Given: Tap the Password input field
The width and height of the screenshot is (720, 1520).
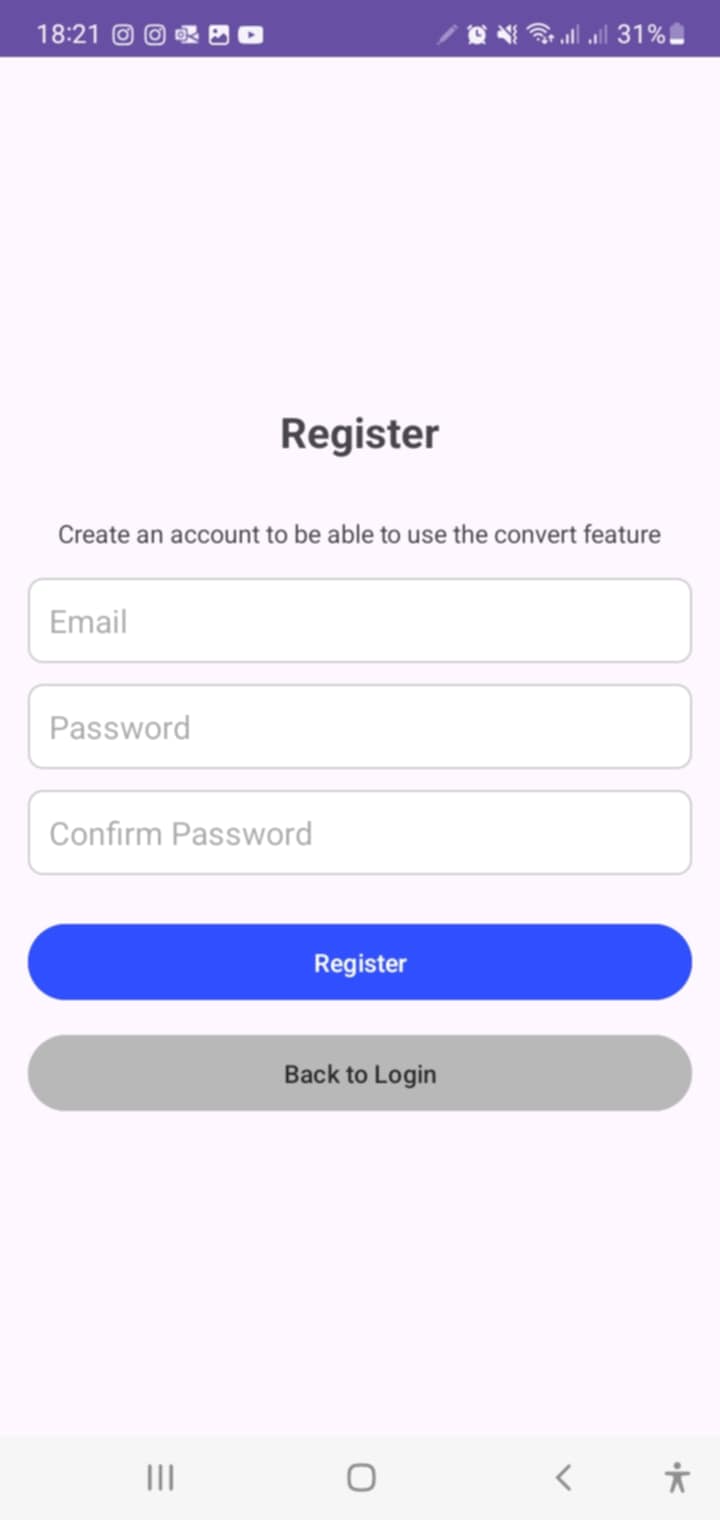Looking at the screenshot, I should coord(360,727).
